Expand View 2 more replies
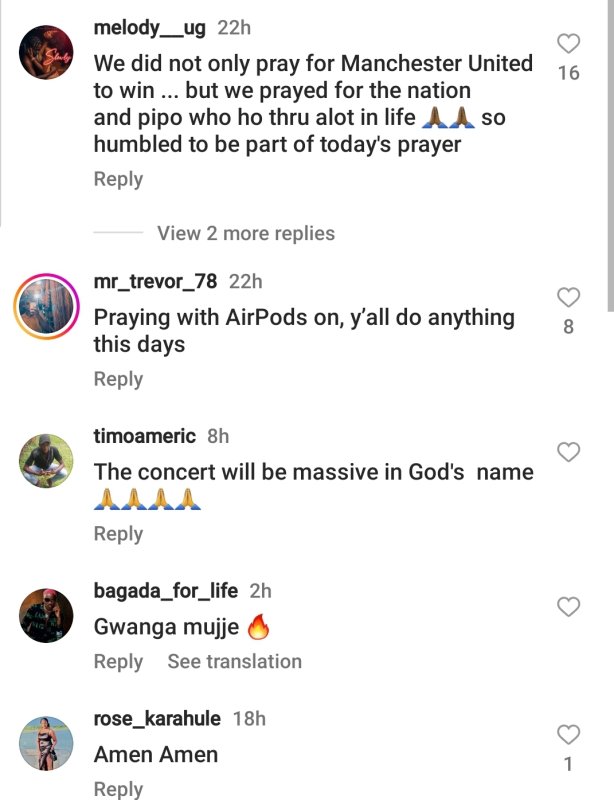The image size is (614, 800). click(245, 233)
